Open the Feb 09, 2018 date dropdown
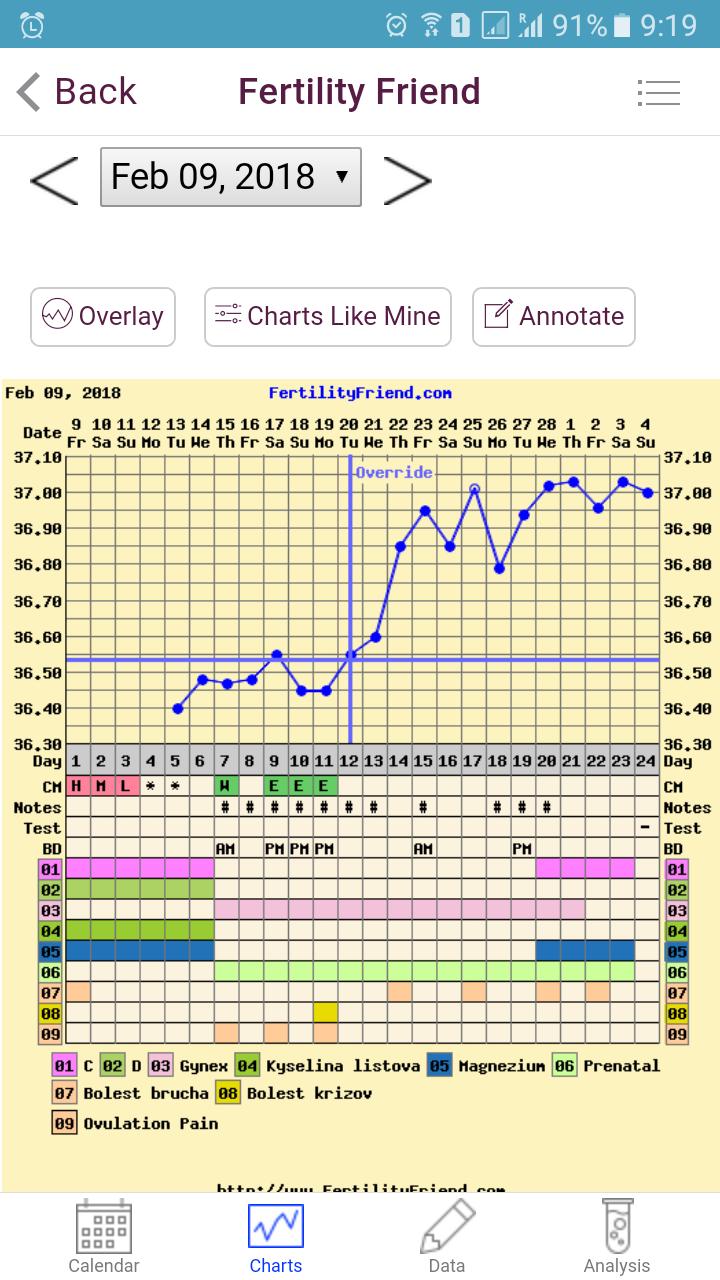Image resolution: width=720 pixels, height=1280 pixels. (231, 177)
